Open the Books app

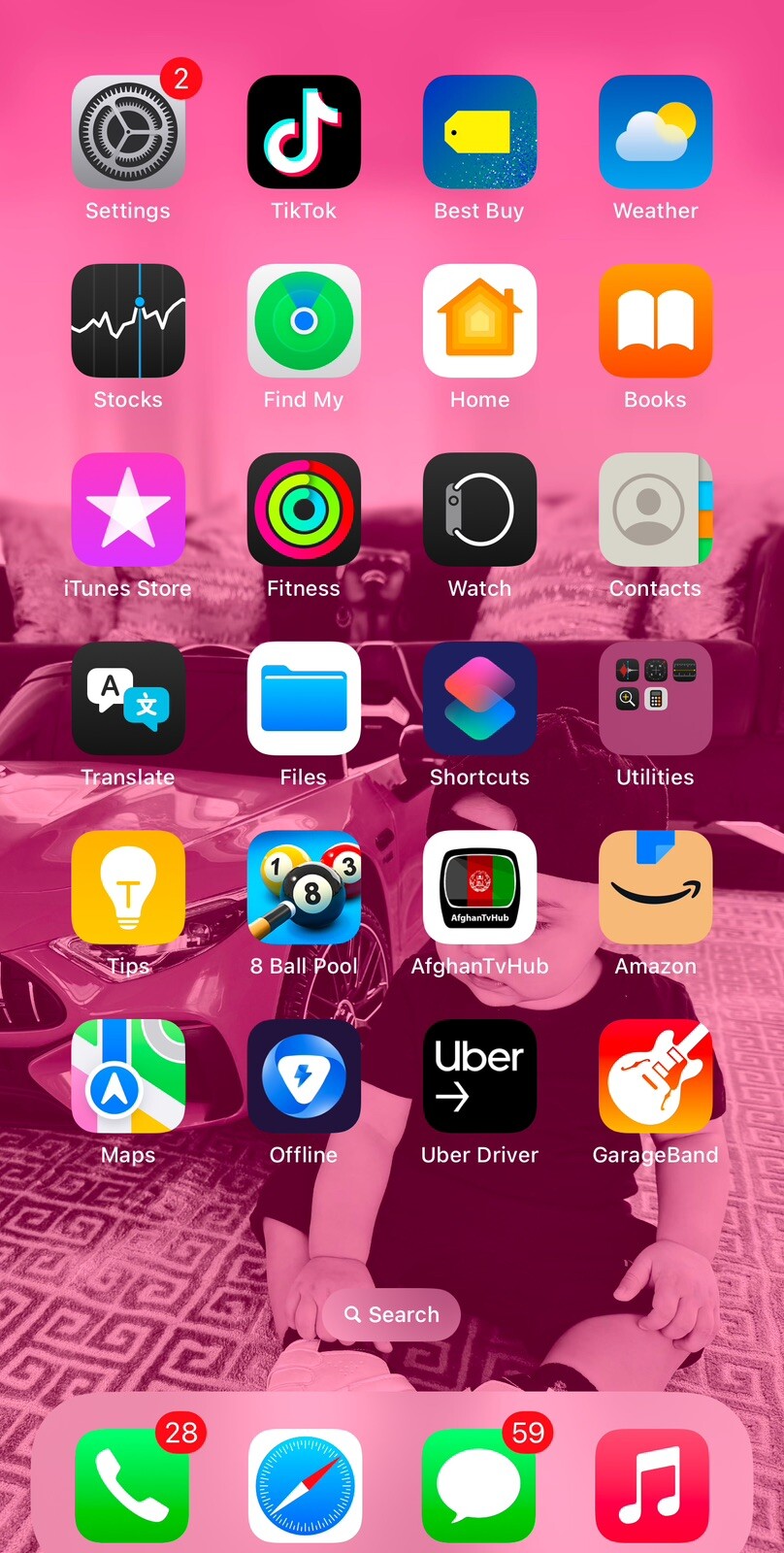[655, 320]
